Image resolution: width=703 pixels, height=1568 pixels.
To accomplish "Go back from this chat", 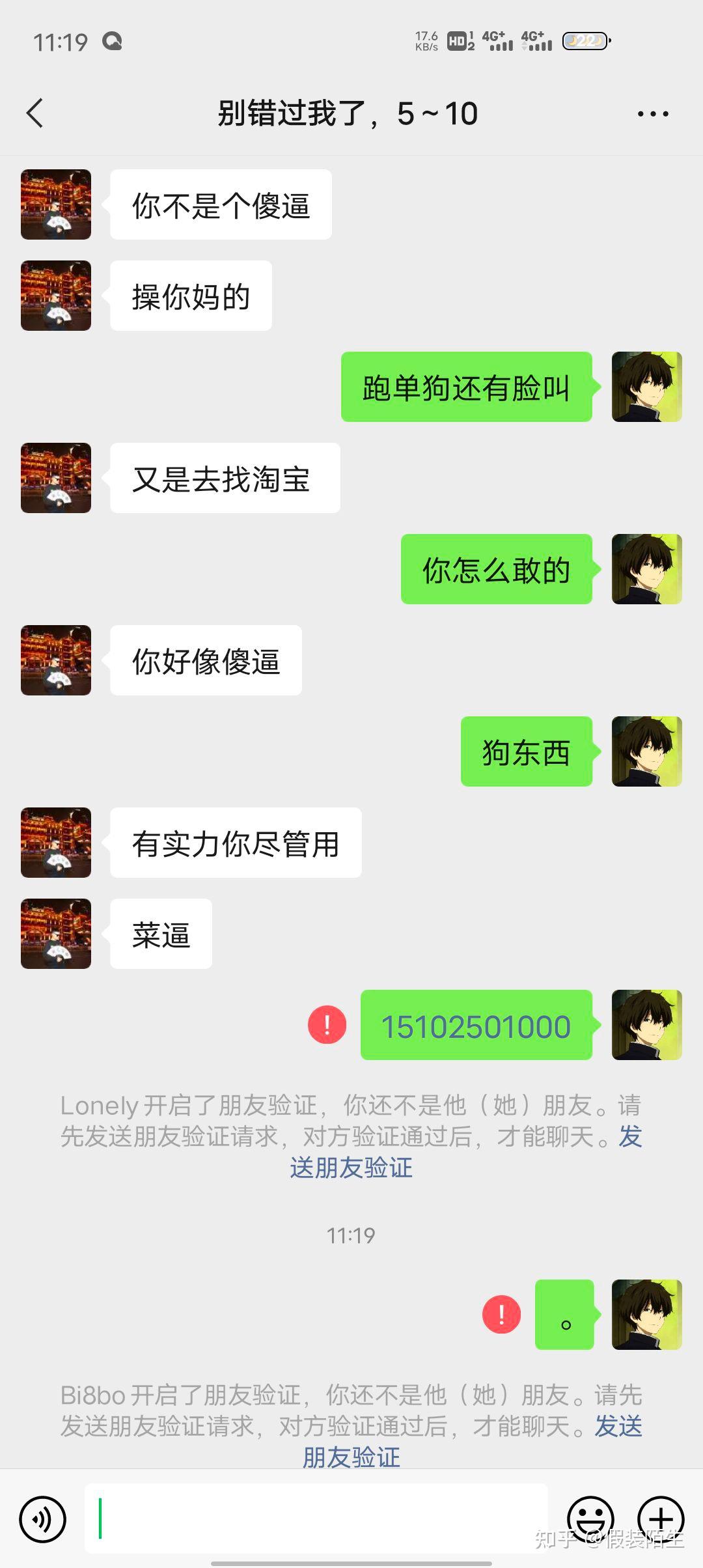I will pyautogui.click(x=35, y=113).
